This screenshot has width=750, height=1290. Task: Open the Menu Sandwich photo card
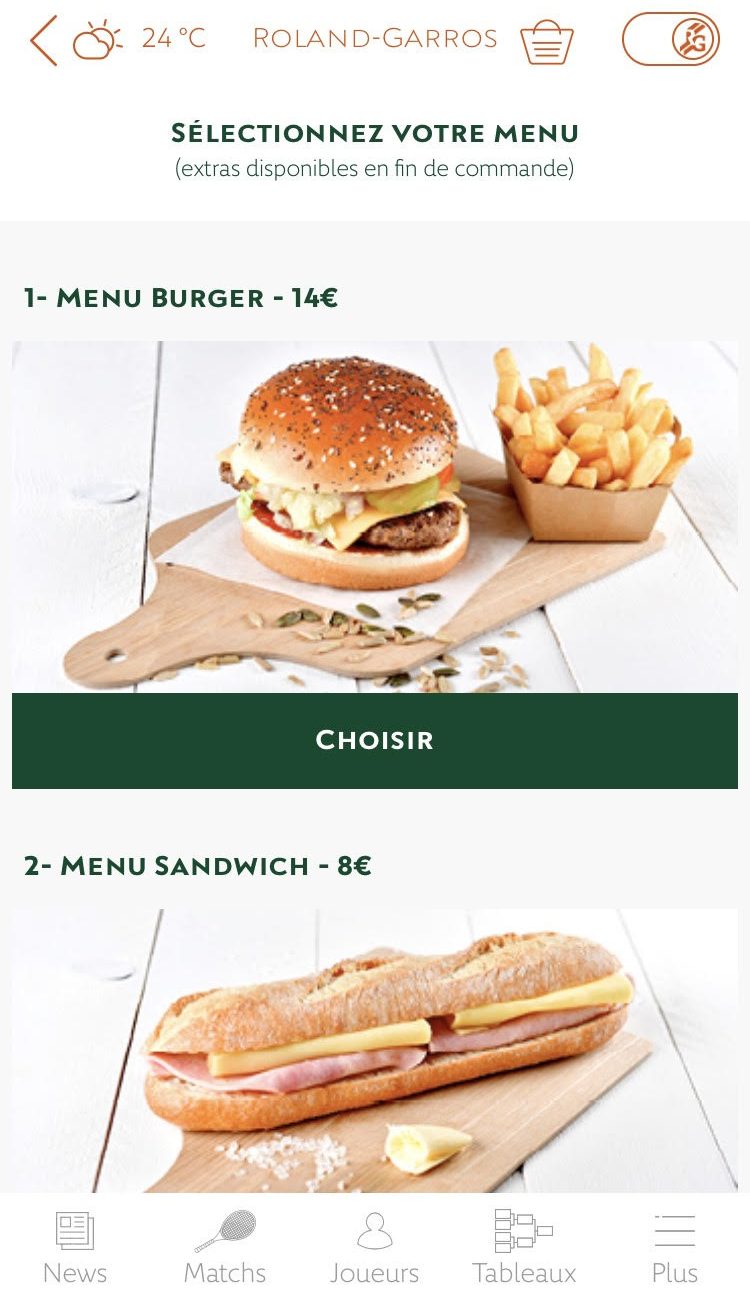[x=375, y=1050]
